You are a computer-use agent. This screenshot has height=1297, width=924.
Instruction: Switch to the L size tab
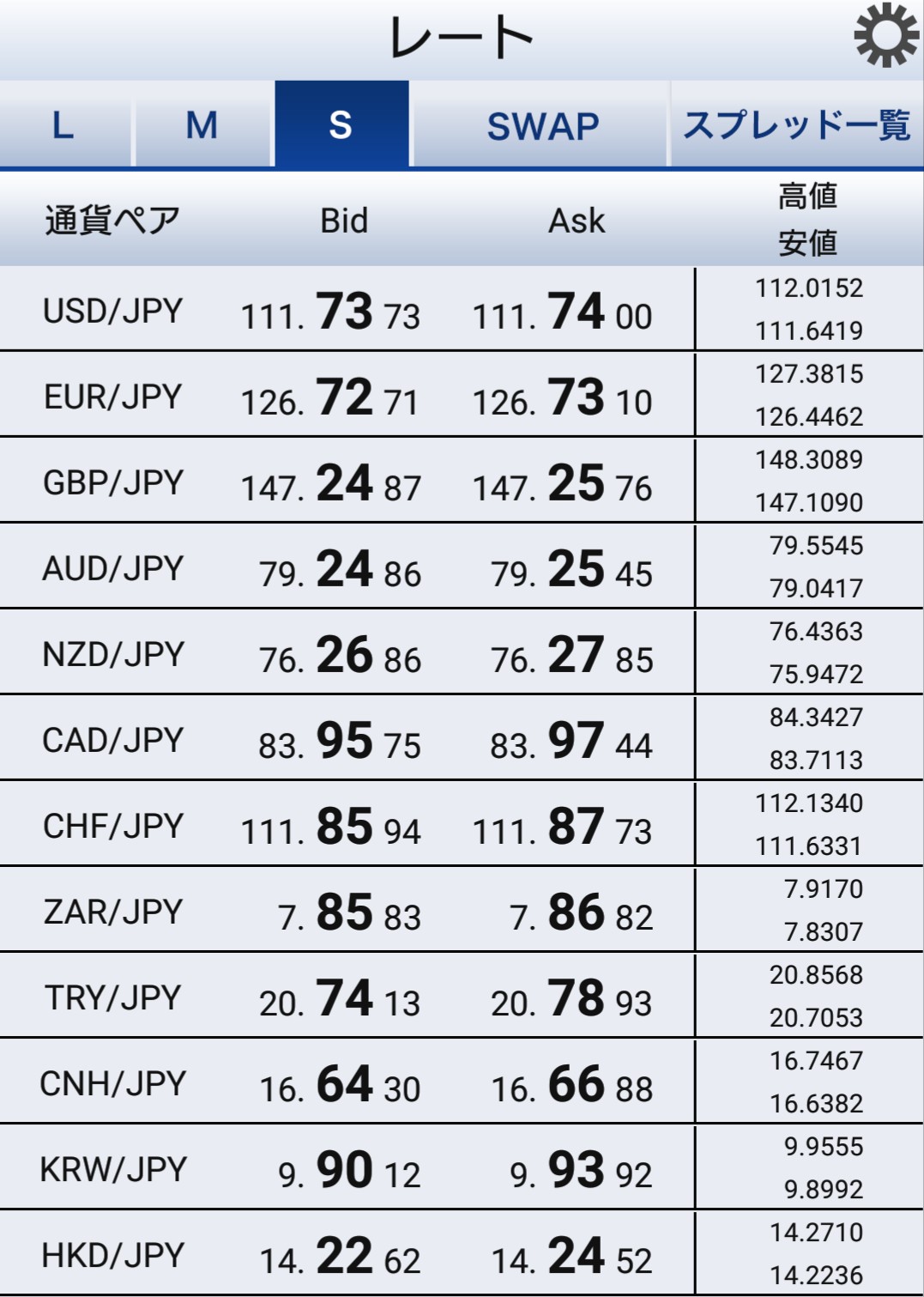64,125
